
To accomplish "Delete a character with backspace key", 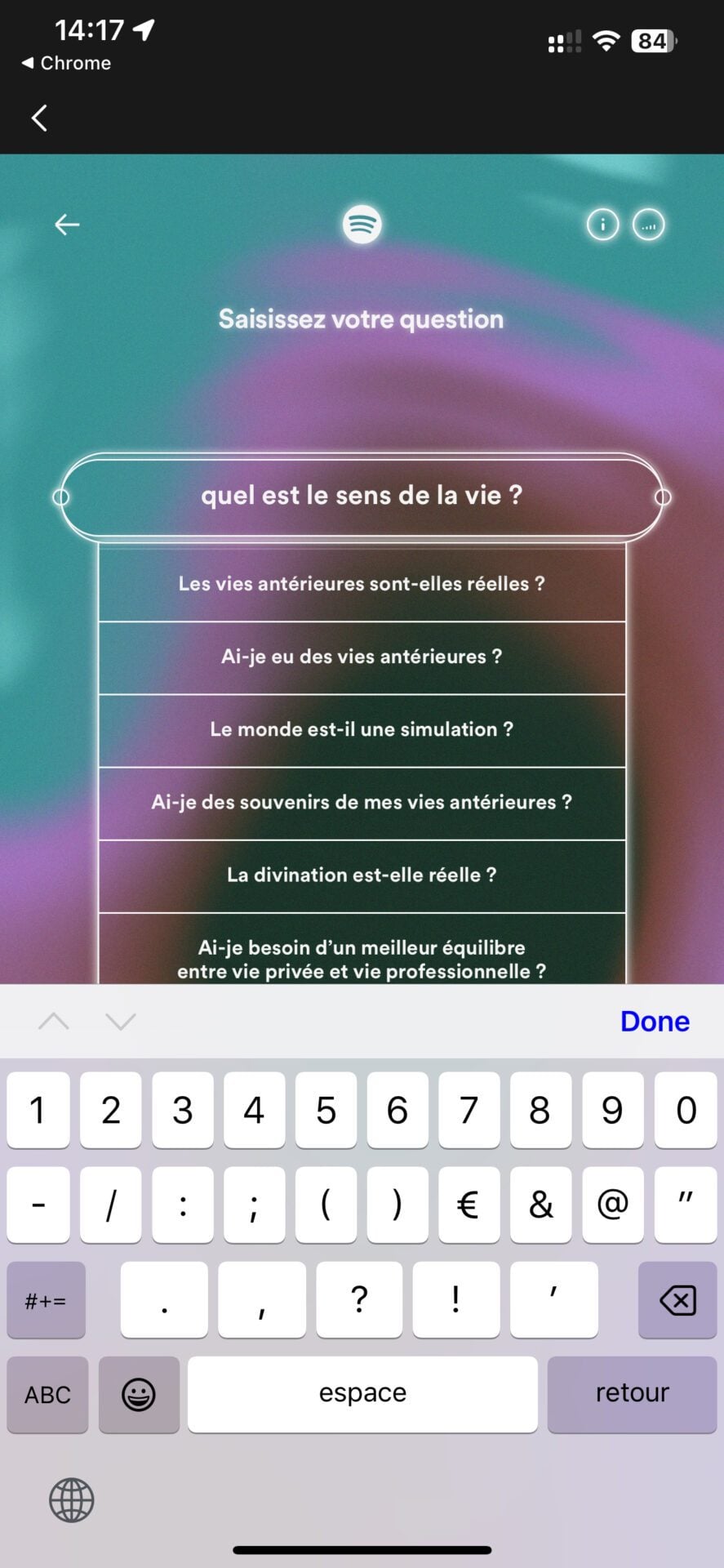I will (x=677, y=1299).
